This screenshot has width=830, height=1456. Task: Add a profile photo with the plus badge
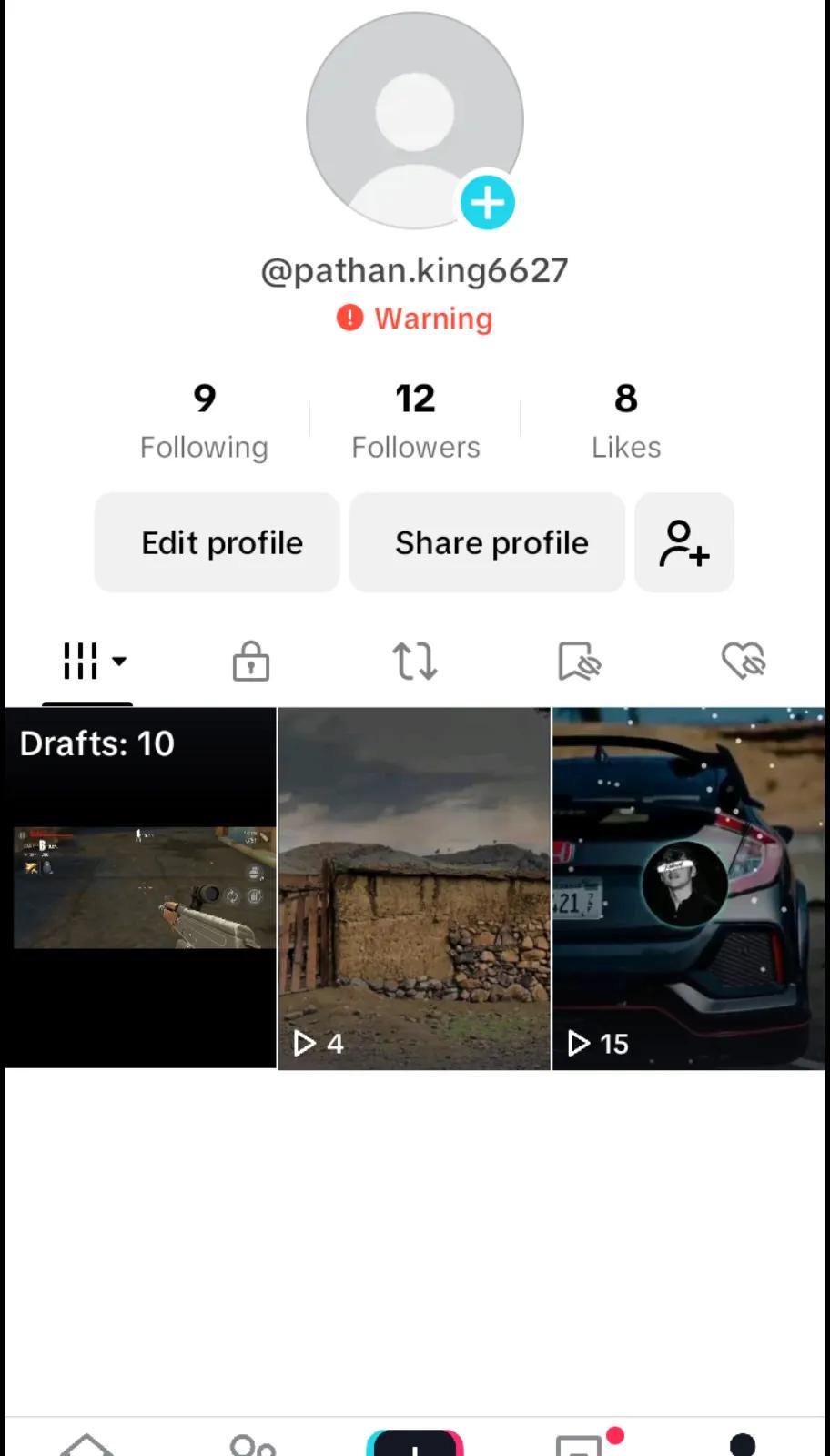pos(488,203)
